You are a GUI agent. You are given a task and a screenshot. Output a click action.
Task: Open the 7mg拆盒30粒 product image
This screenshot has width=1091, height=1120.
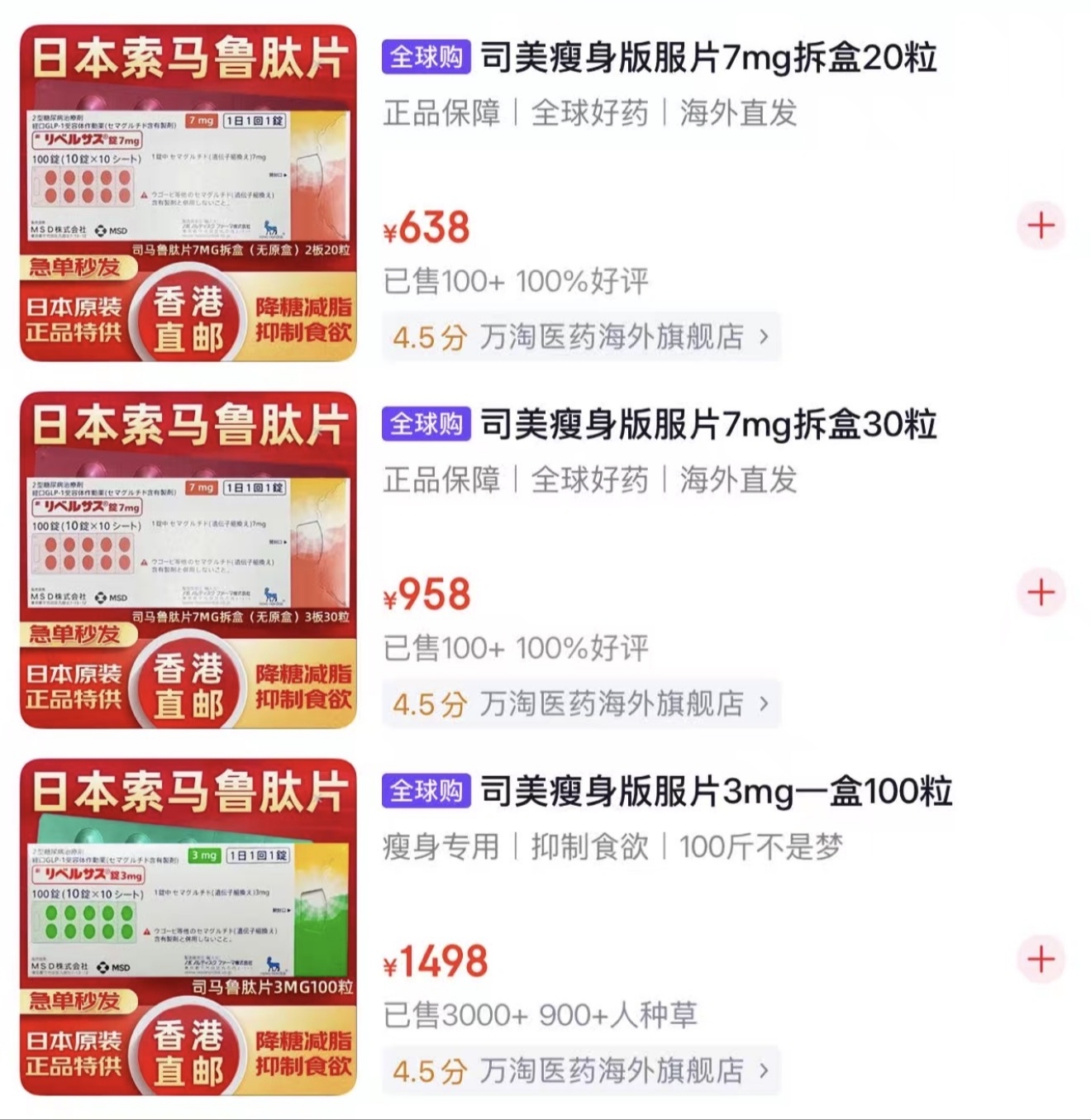click(188, 560)
